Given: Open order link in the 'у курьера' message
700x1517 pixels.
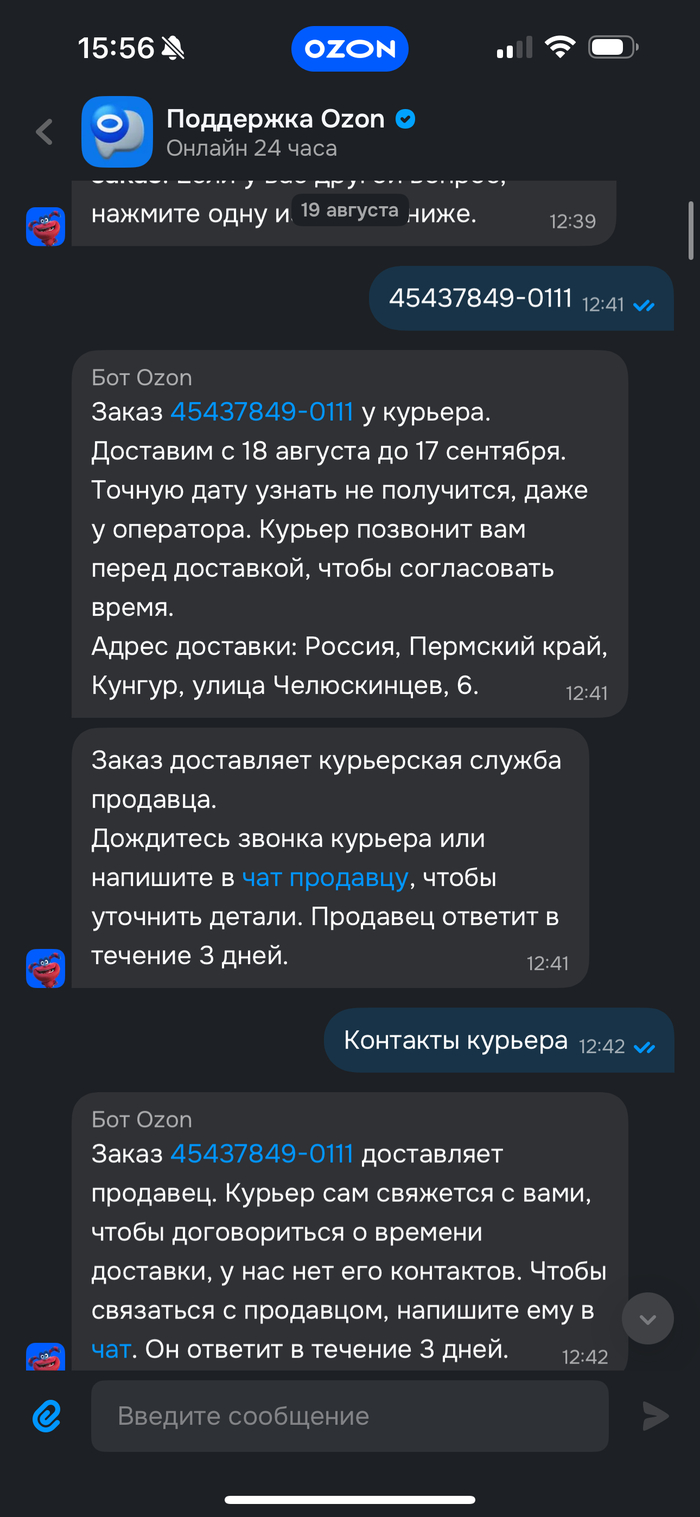Looking at the screenshot, I should [262, 412].
